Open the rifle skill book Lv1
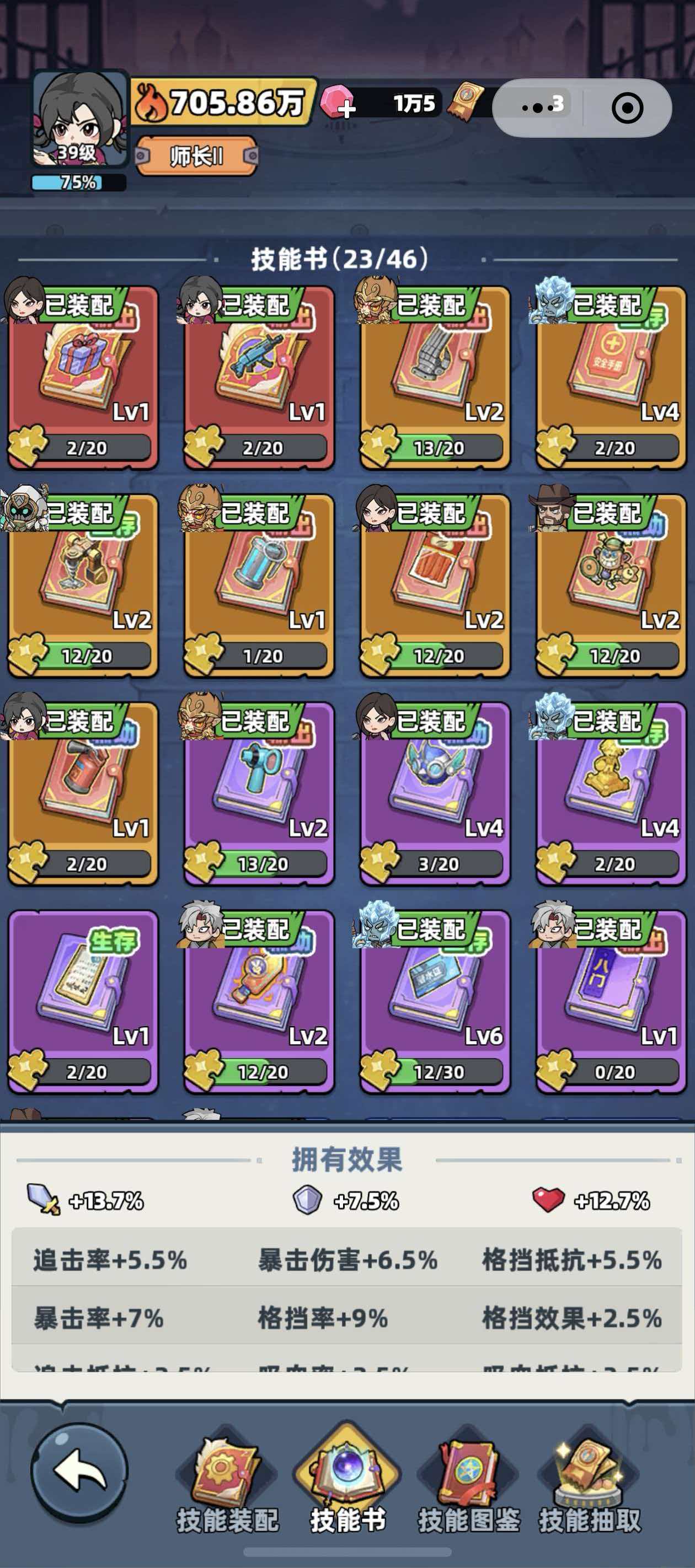Screen dimensions: 695x1568 259,378
